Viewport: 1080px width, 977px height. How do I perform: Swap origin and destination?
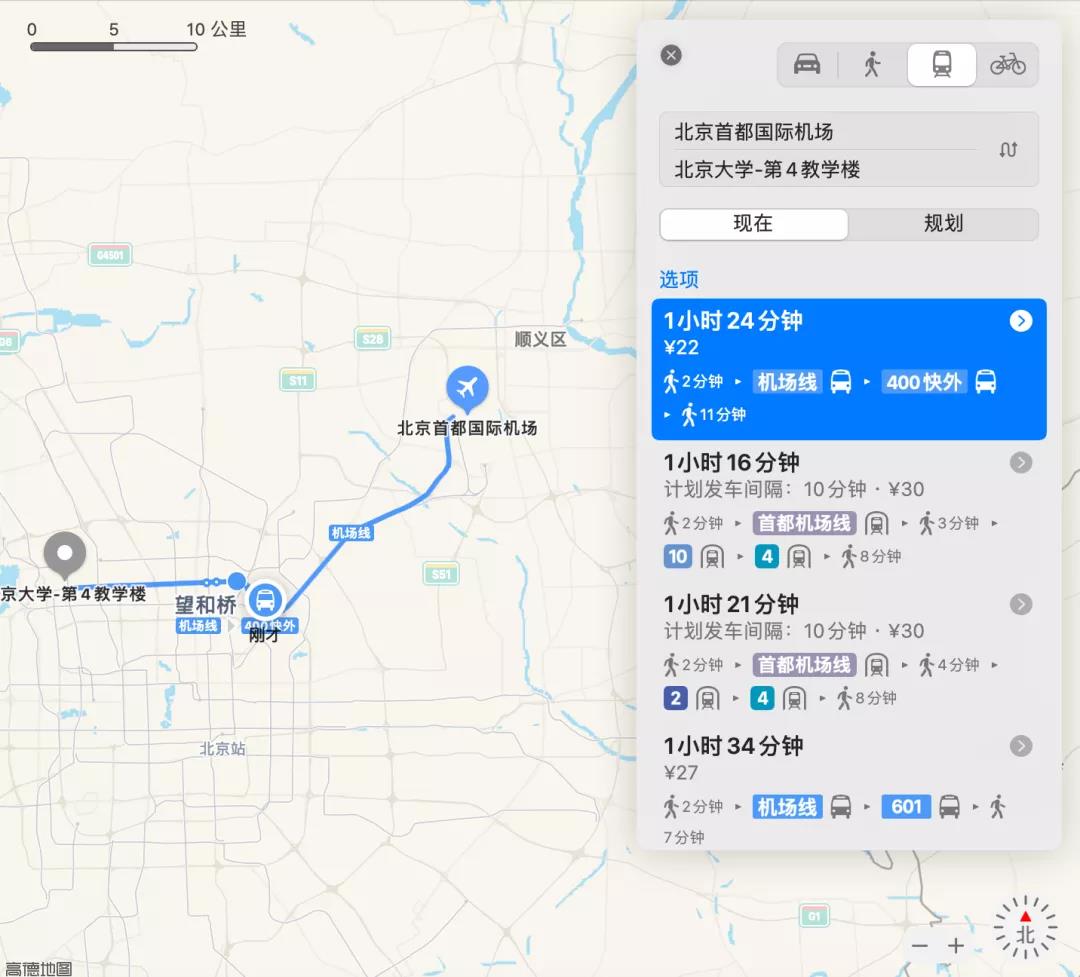[1008, 150]
